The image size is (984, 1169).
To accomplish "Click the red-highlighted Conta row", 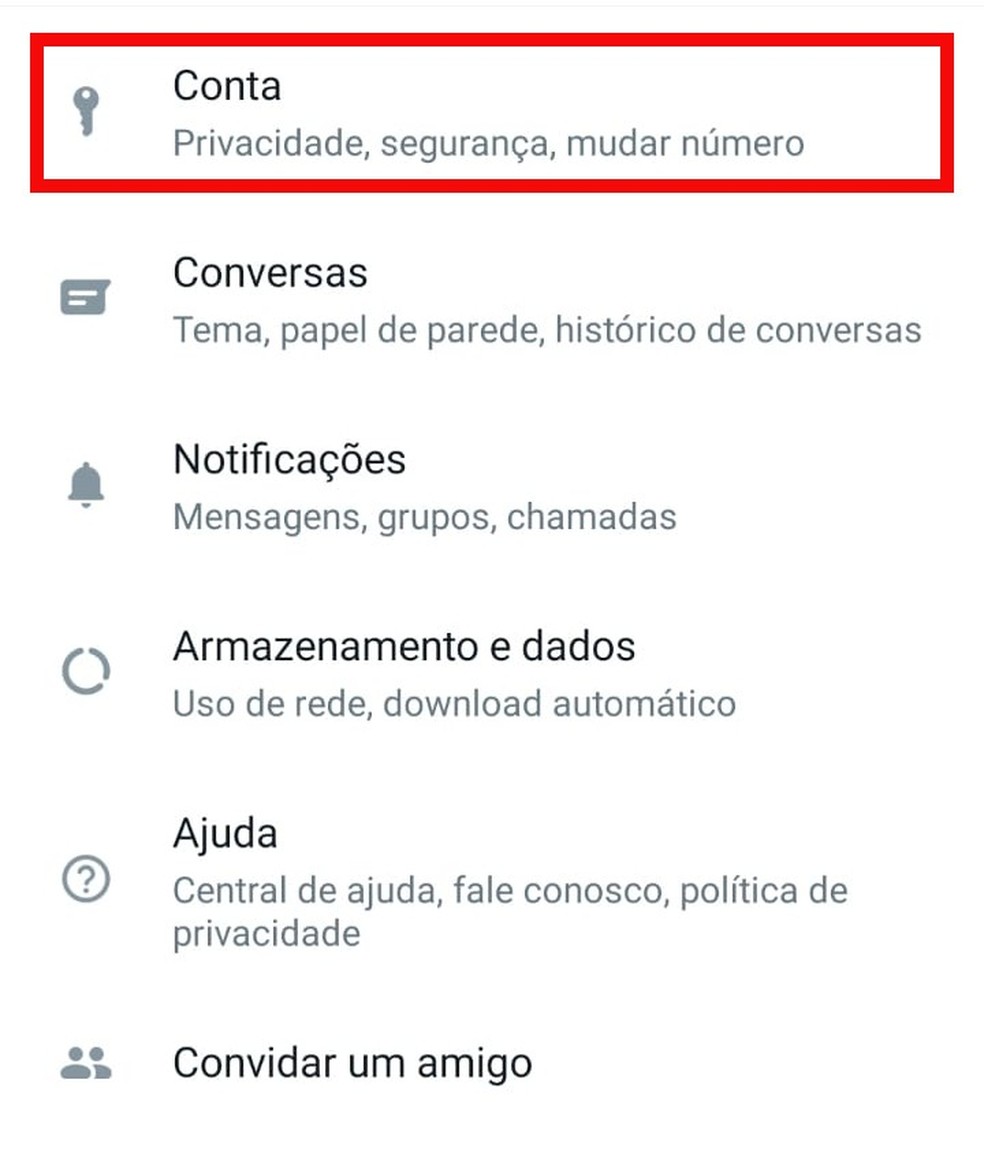I will (x=490, y=110).
